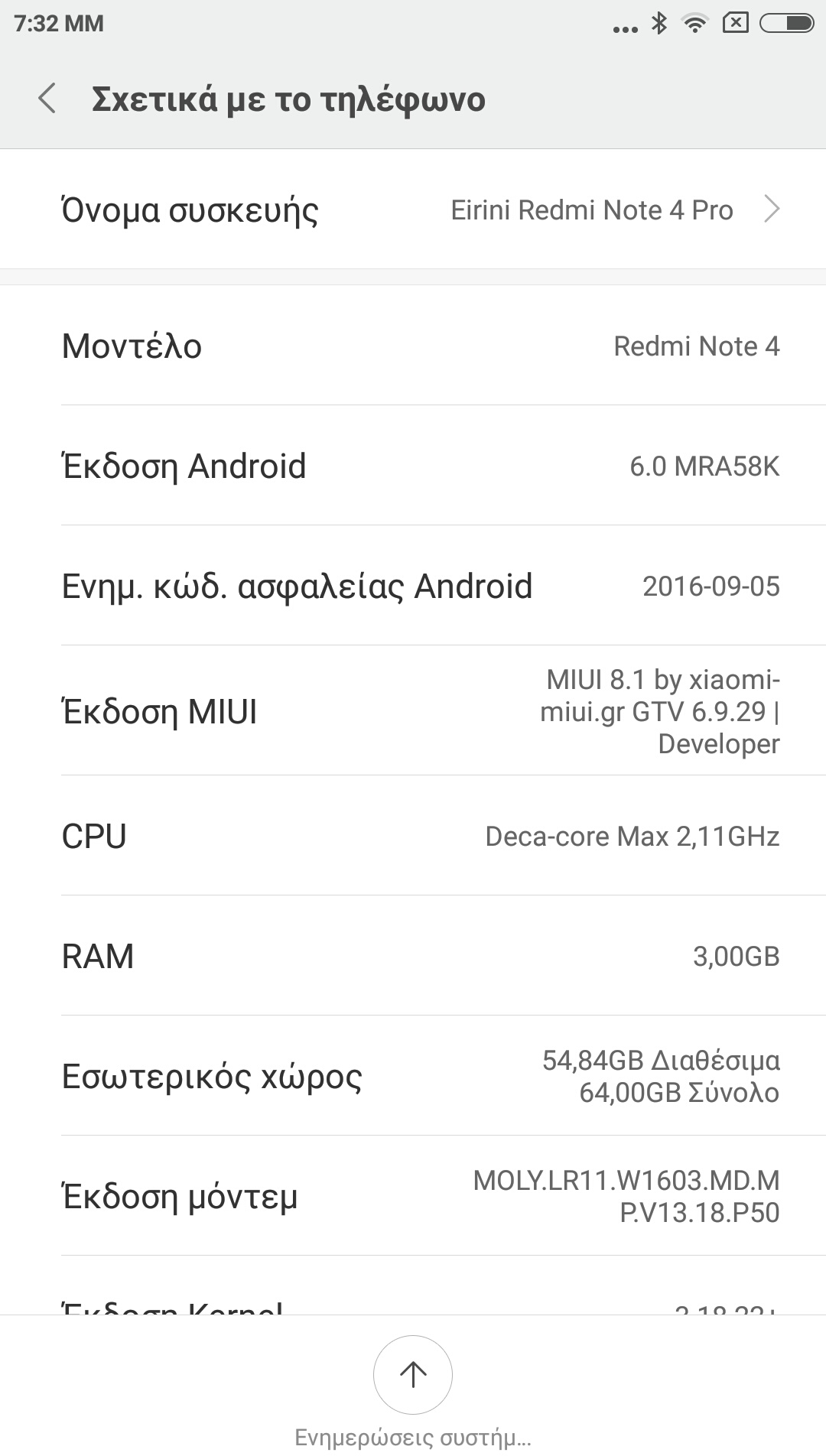Open the Εσωτερικός χώρος storage row

tap(413, 1076)
